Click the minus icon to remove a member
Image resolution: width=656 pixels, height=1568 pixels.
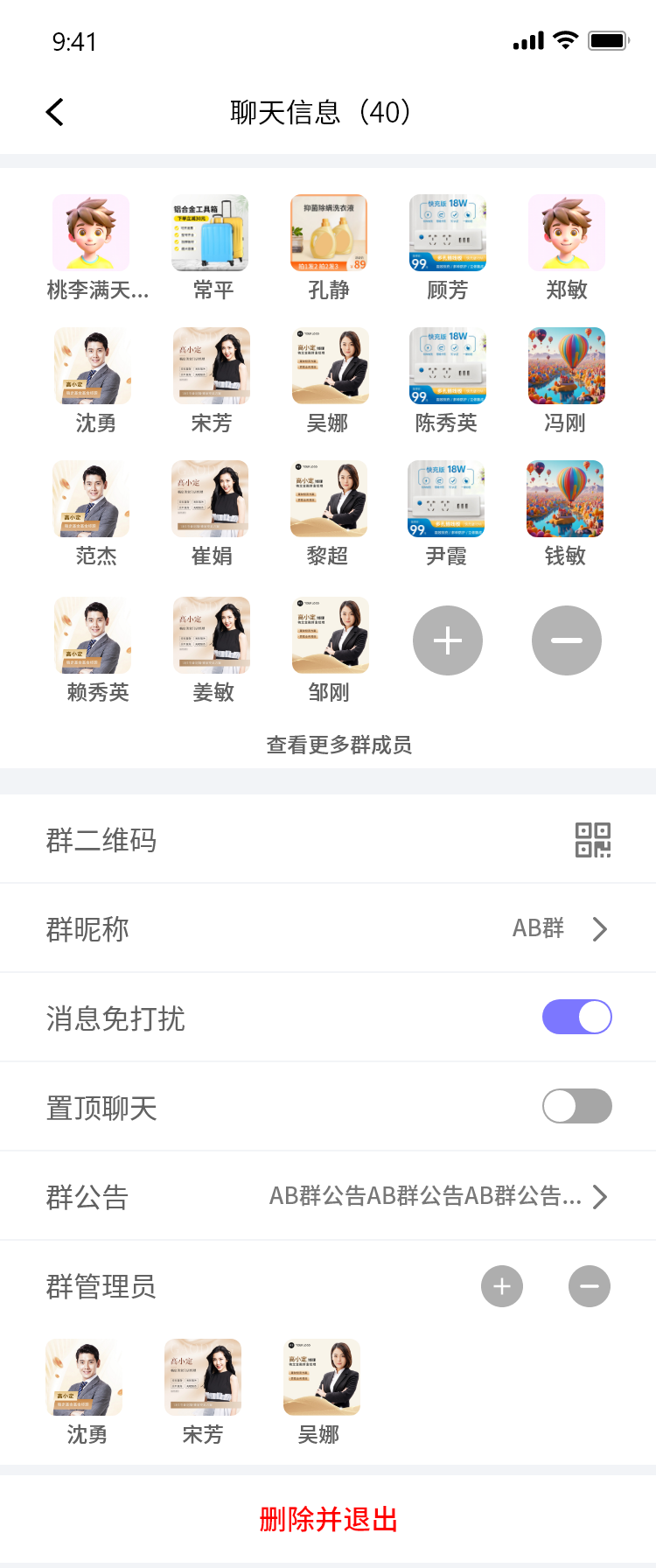566,640
